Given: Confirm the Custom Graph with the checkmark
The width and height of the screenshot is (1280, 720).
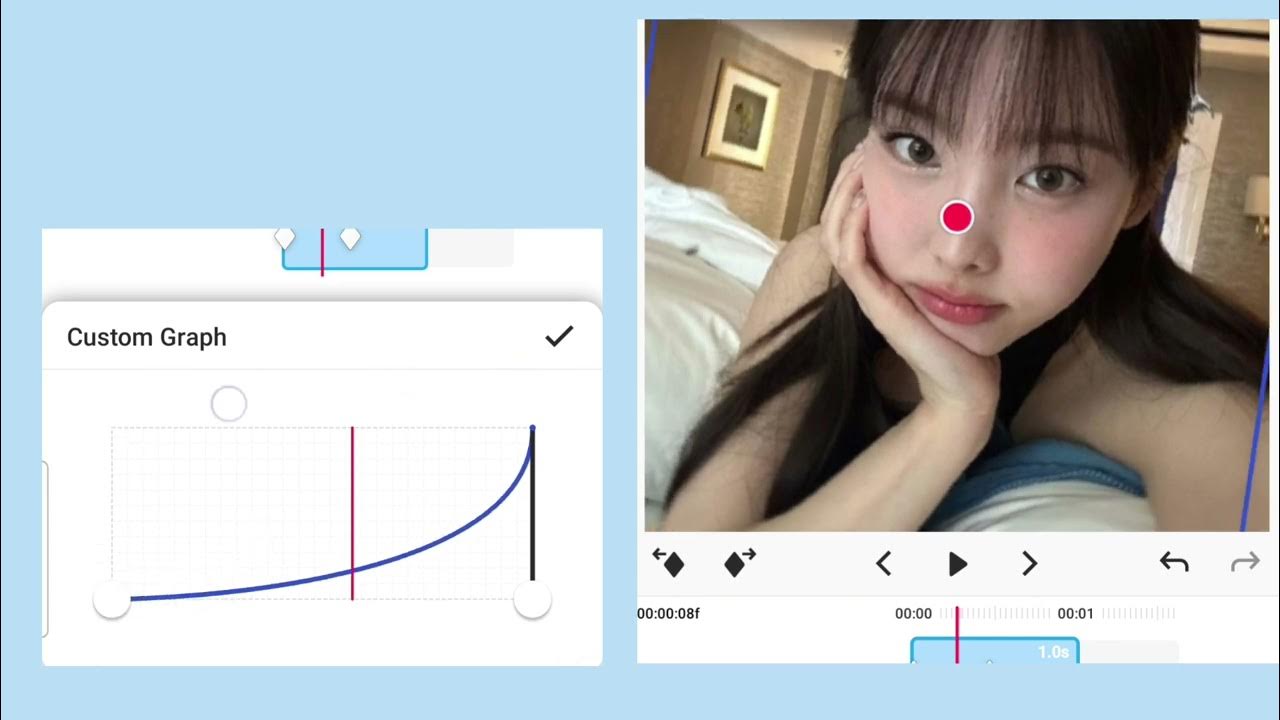Looking at the screenshot, I should click(559, 337).
